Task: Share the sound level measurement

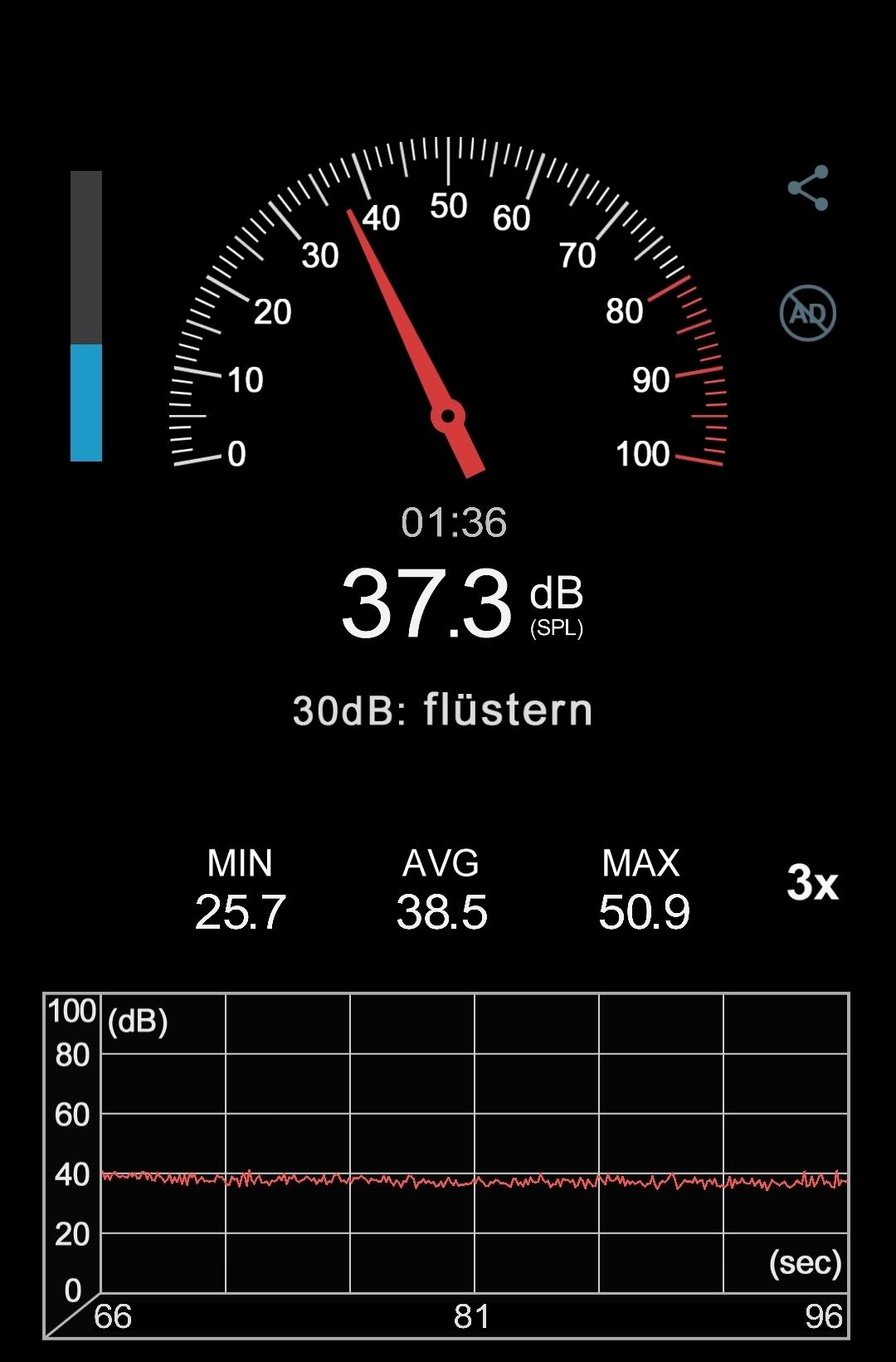Action: pos(808,188)
